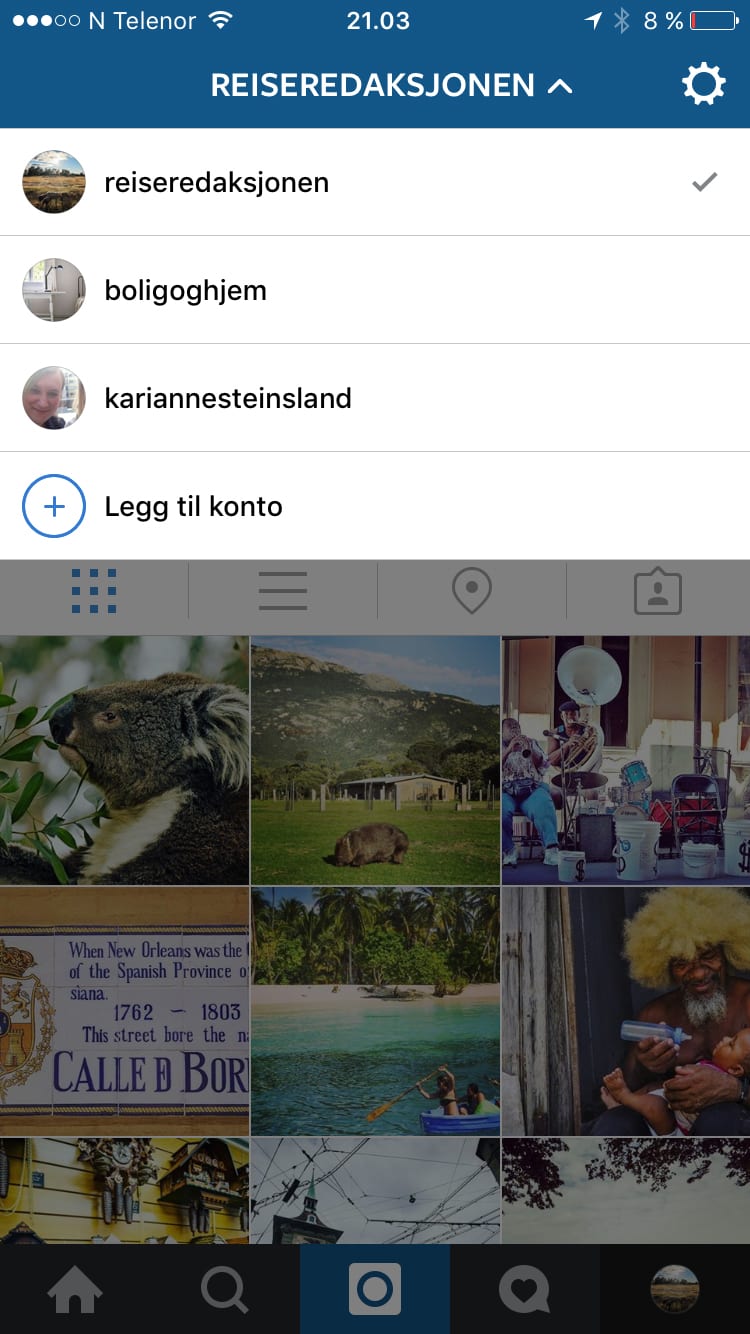Open the Calle de Borbon sign photo
Image resolution: width=750 pixels, height=1334 pixels.
tap(124, 1012)
